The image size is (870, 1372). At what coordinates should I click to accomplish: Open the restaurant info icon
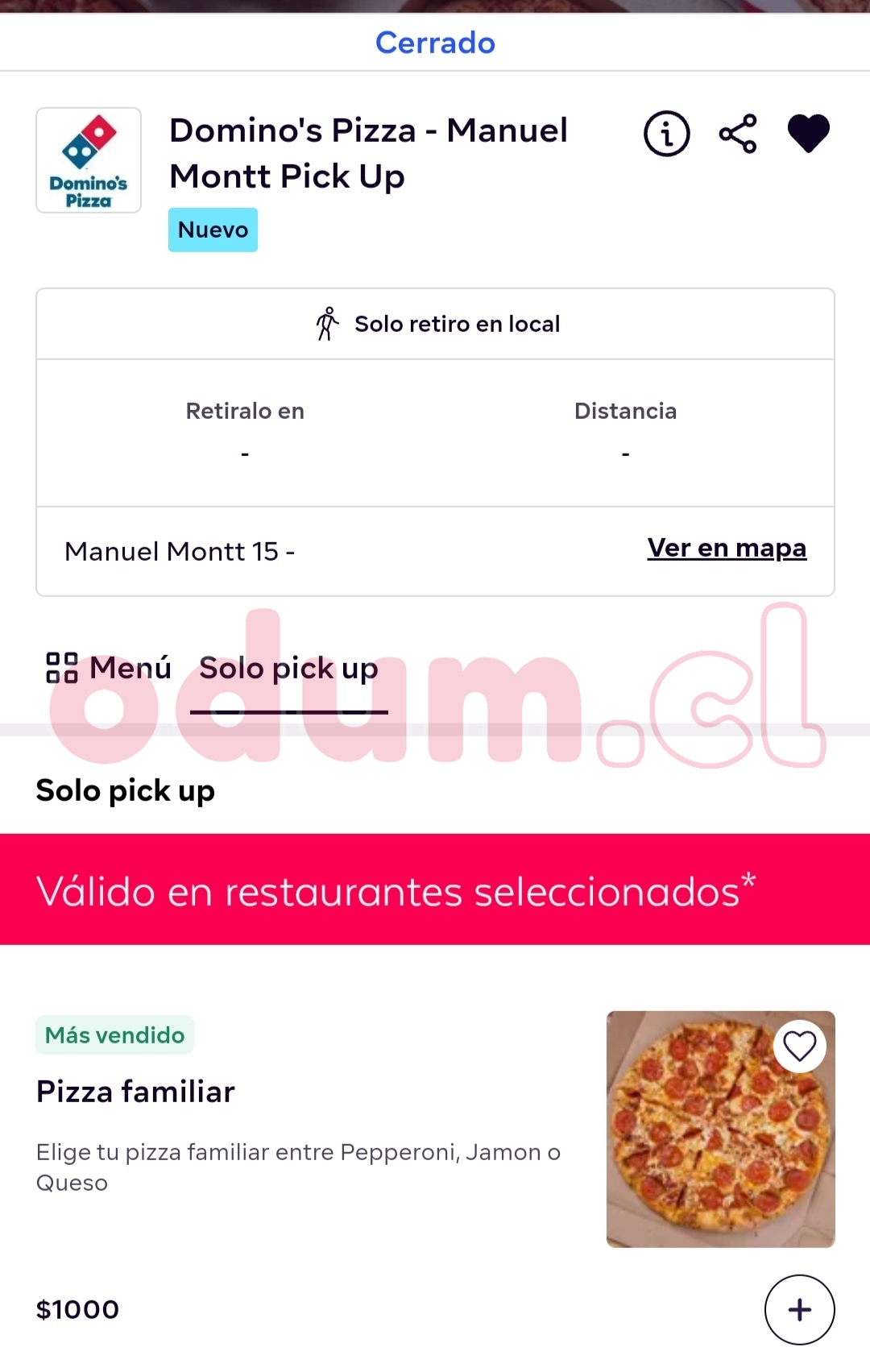(666, 134)
